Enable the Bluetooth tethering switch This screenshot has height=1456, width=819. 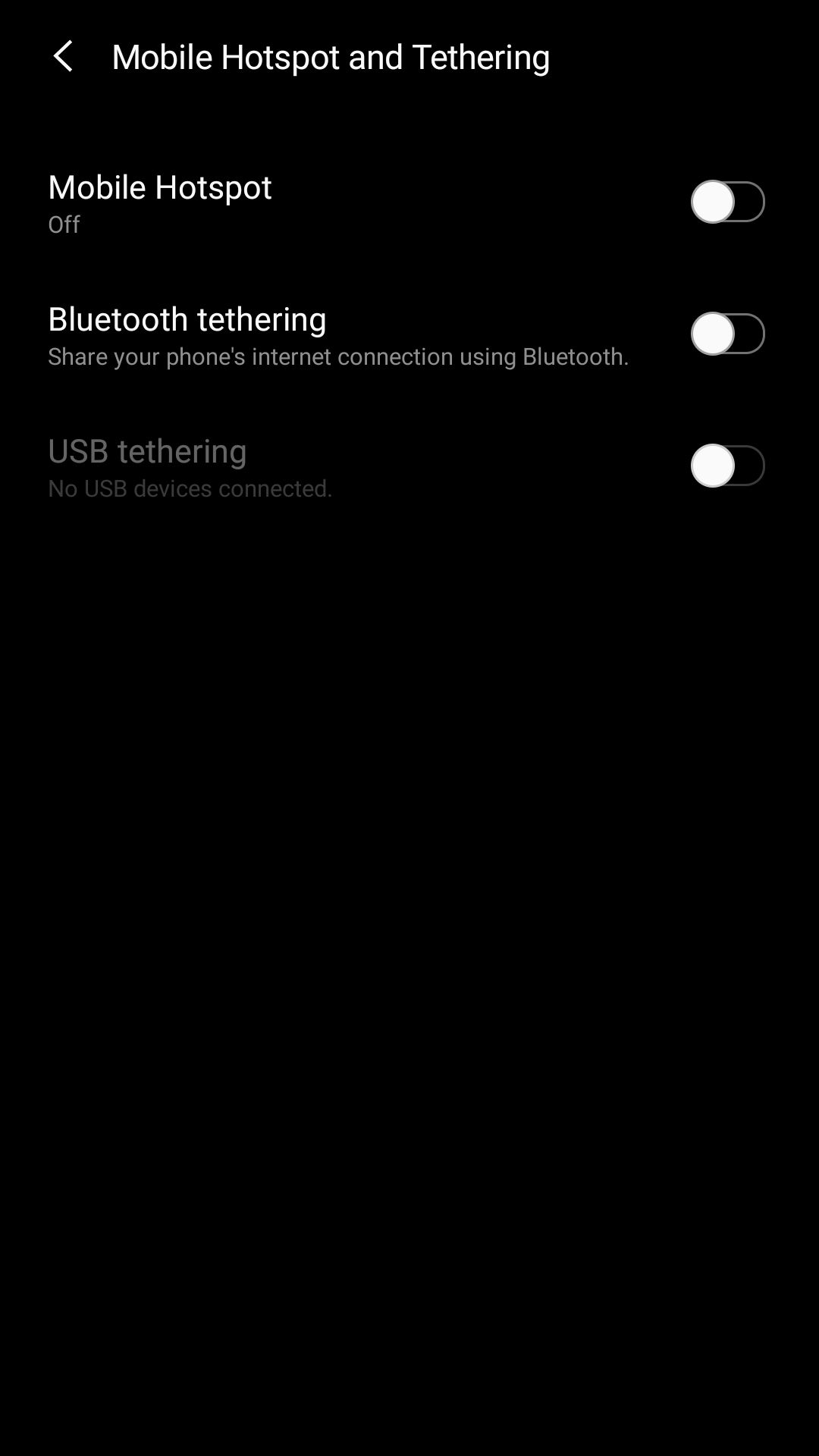point(726,334)
